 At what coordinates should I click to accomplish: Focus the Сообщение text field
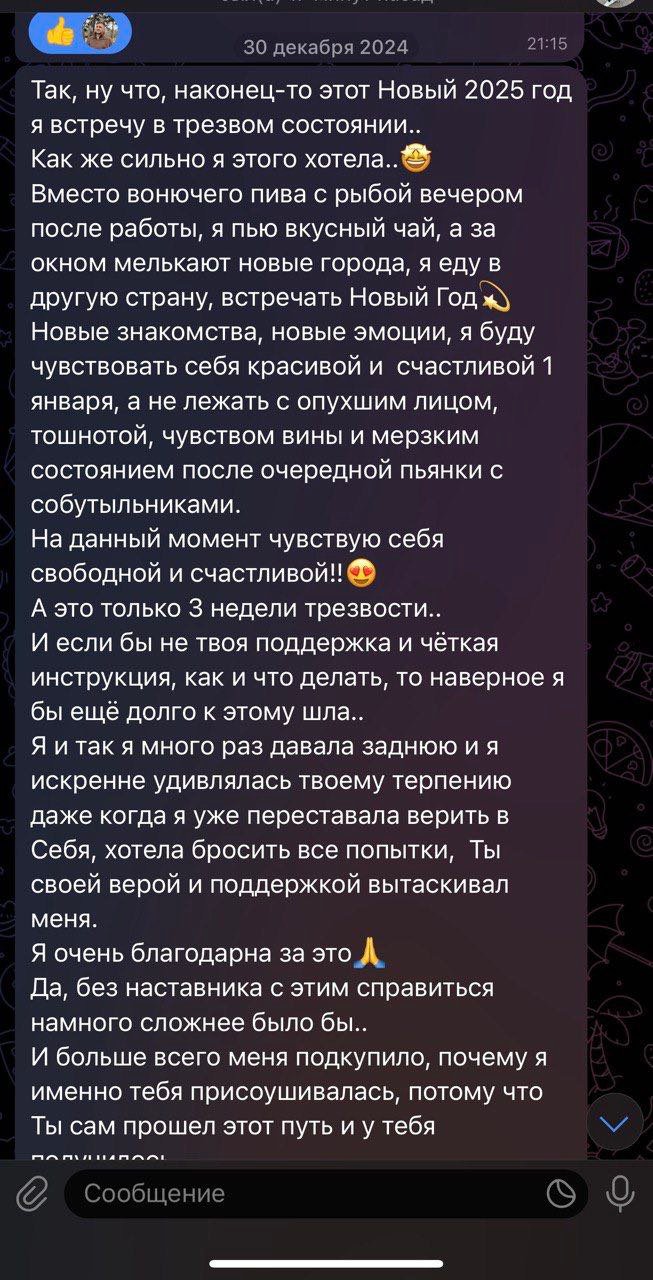(x=300, y=1193)
